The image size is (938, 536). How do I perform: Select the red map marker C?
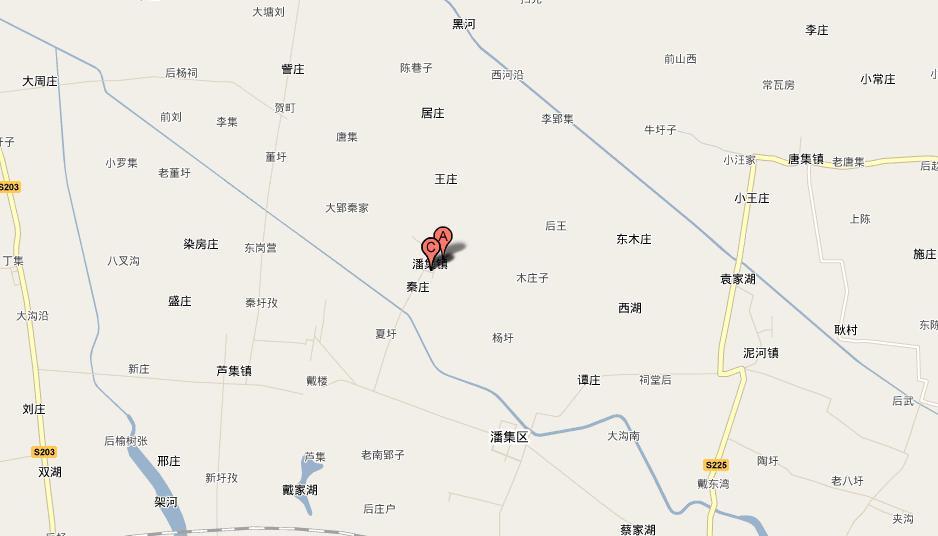[x=430, y=248]
